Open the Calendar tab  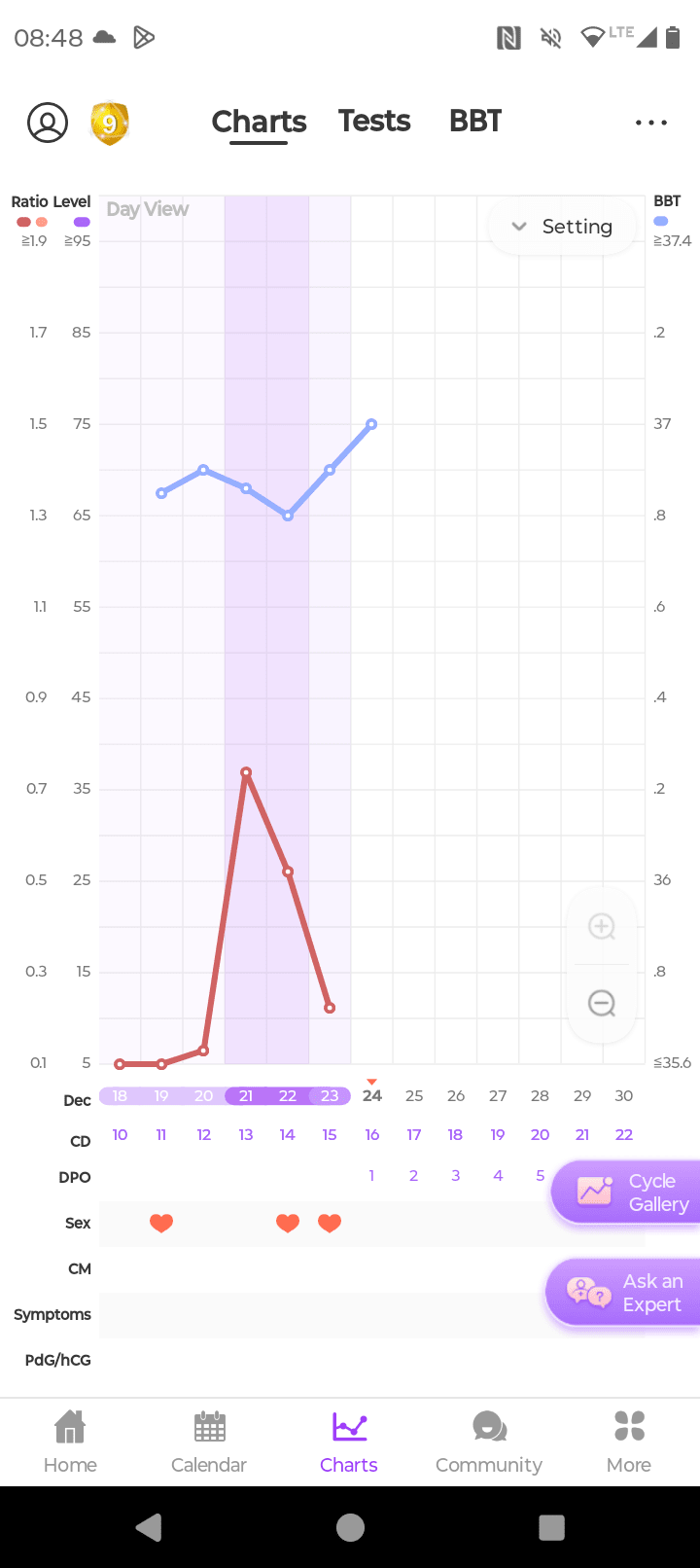tap(209, 1443)
